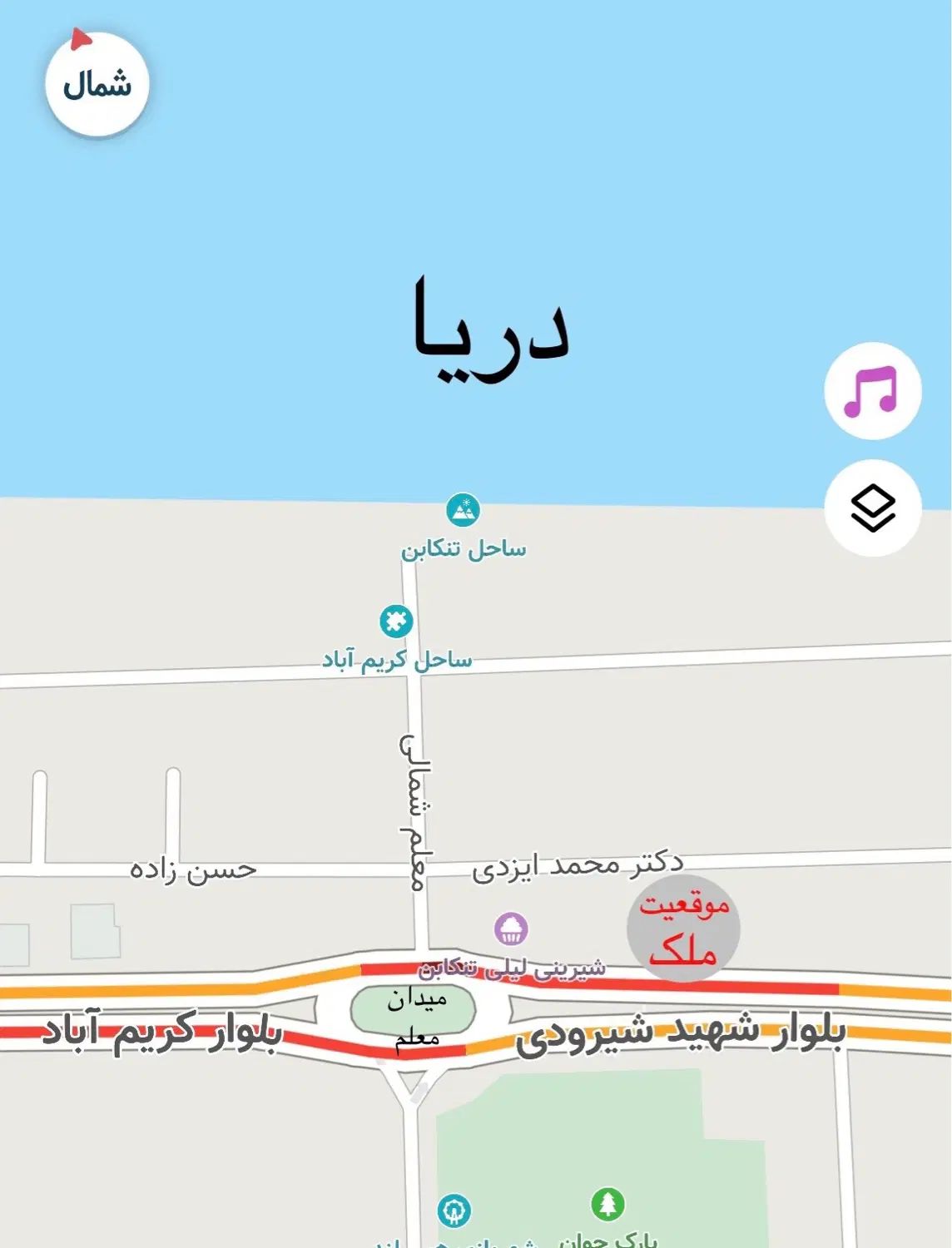The image size is (952, 1248).
Task: Open the شیرینی لیلی تنکابن pastry shop marker
Action: (x=511, y=929)
